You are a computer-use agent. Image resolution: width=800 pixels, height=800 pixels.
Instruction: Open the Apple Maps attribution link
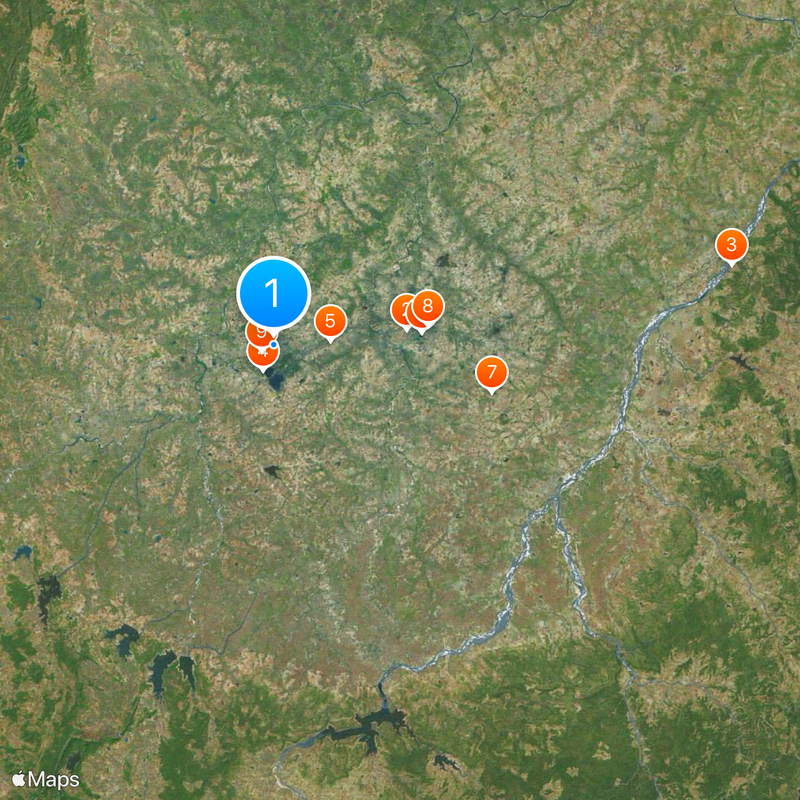(x=46, y=779)
